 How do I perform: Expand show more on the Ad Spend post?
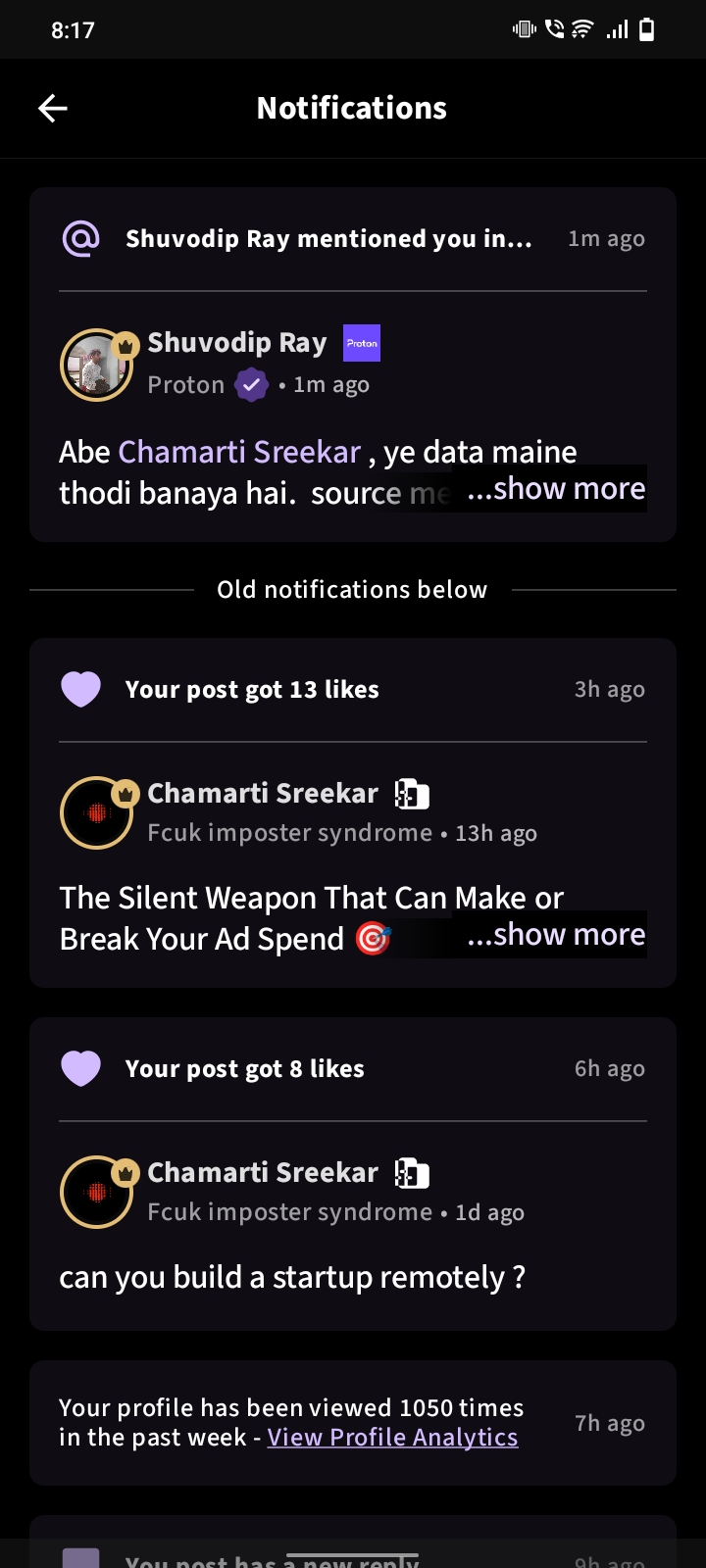tap(556, 935)
